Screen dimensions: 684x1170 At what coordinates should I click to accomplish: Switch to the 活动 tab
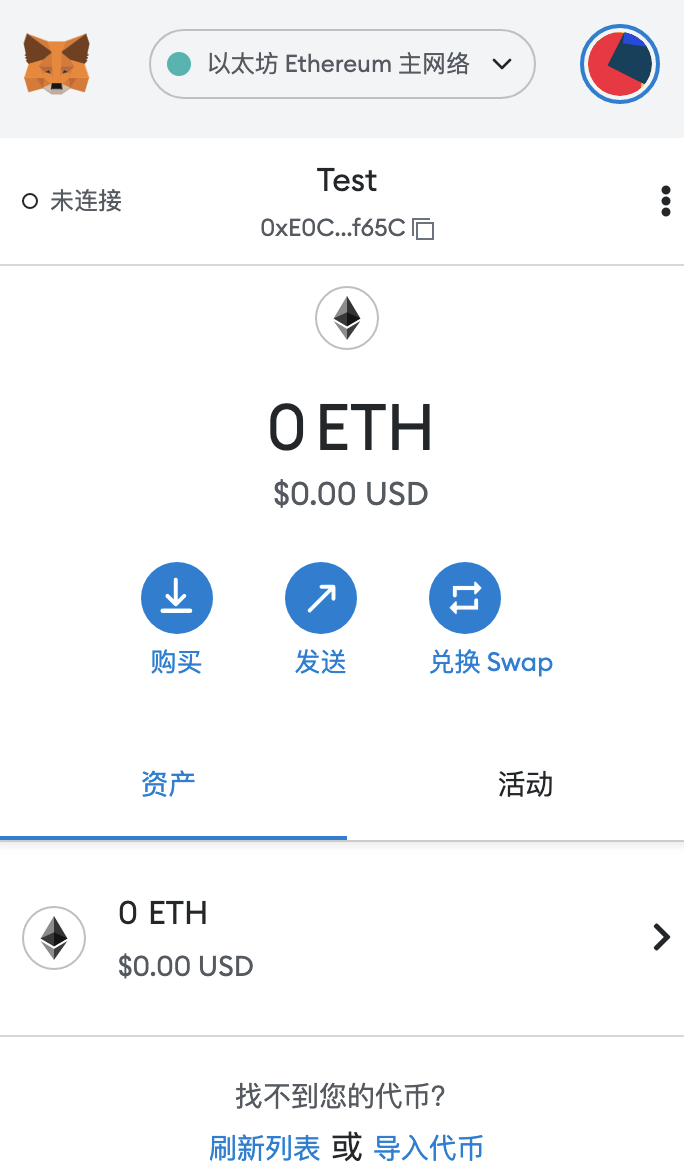(525, 784)
